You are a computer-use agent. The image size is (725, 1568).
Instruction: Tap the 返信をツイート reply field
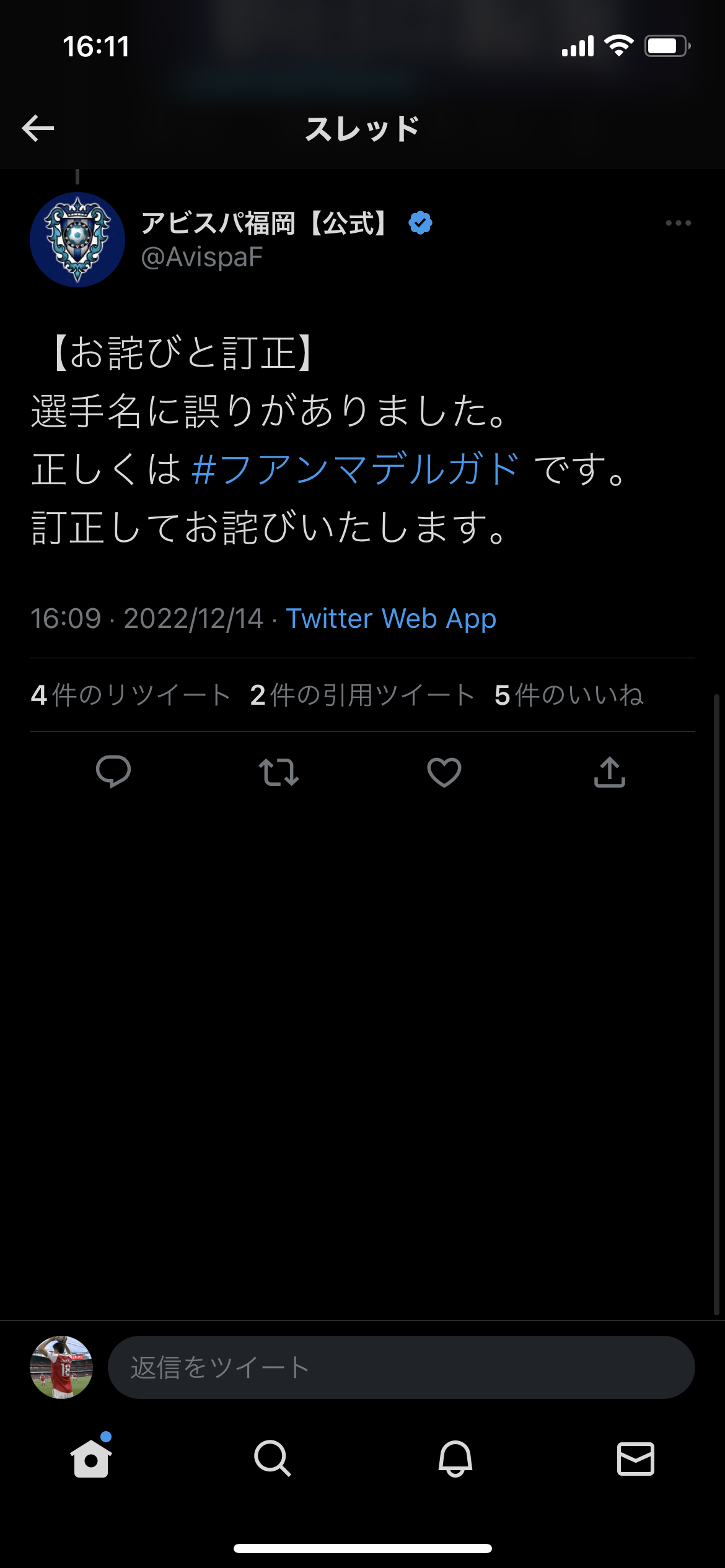click(401, 1367)
